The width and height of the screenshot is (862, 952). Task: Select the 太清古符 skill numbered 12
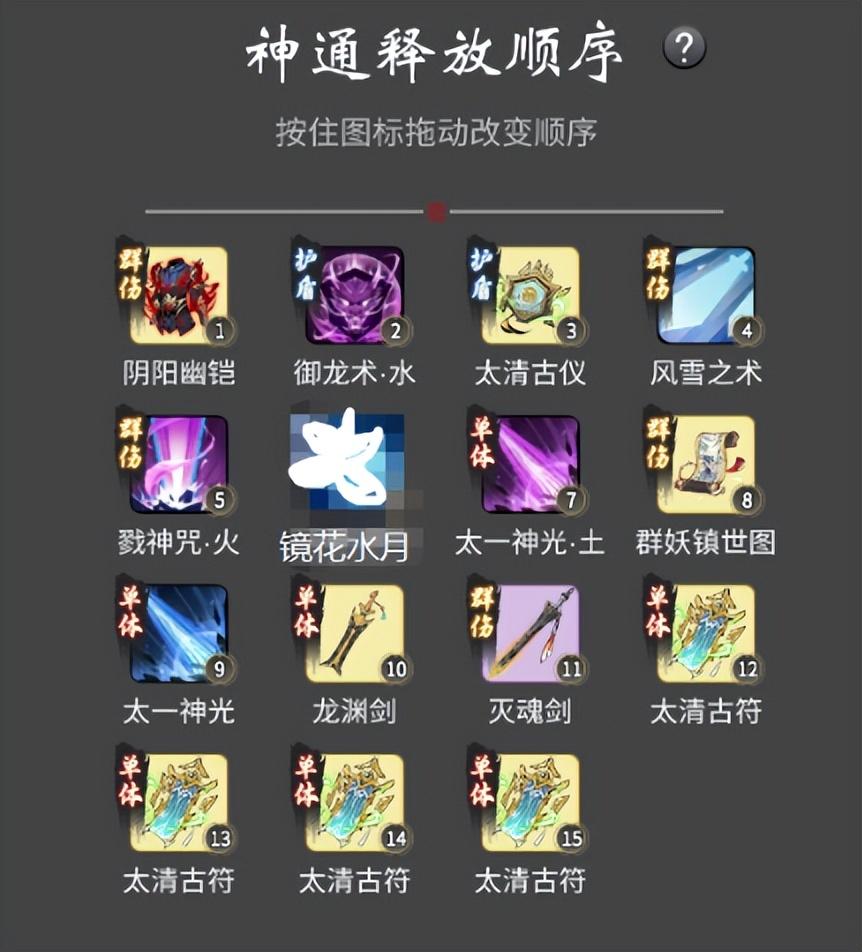click(707, 633)
